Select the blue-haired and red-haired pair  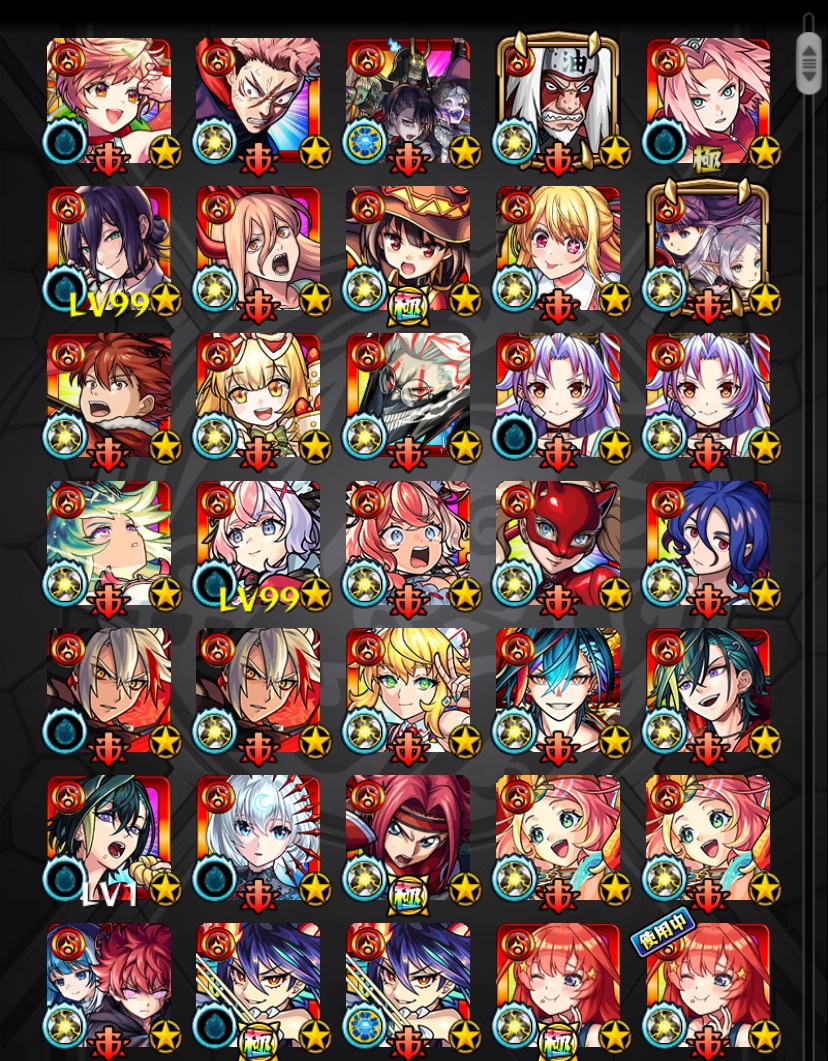[109, 985]
